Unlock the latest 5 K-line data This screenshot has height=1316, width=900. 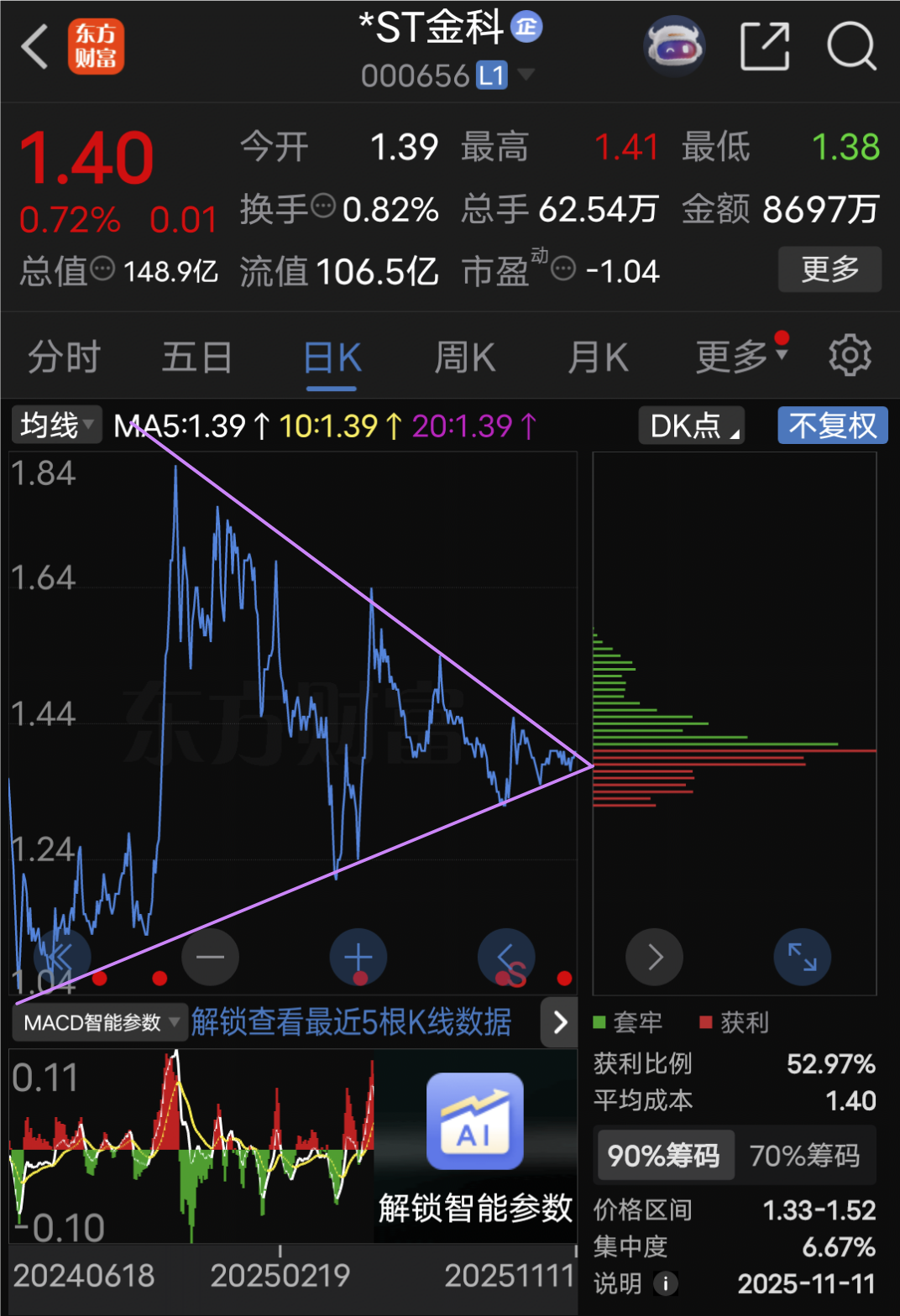(351, 1022)
